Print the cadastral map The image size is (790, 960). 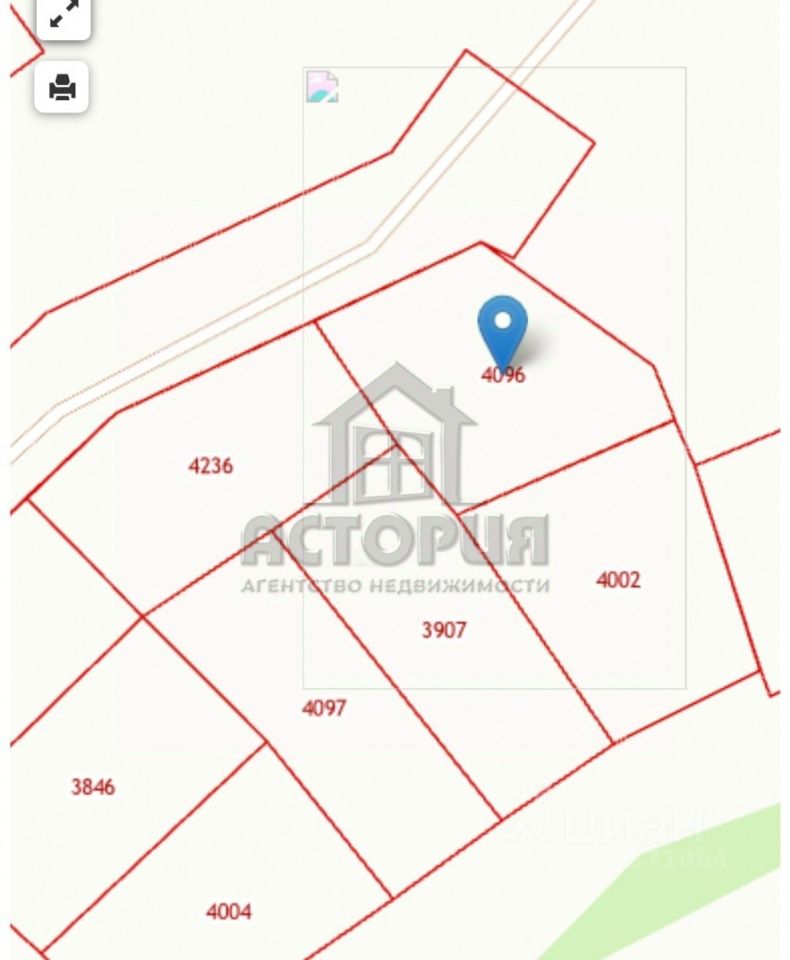click(62, 87)
